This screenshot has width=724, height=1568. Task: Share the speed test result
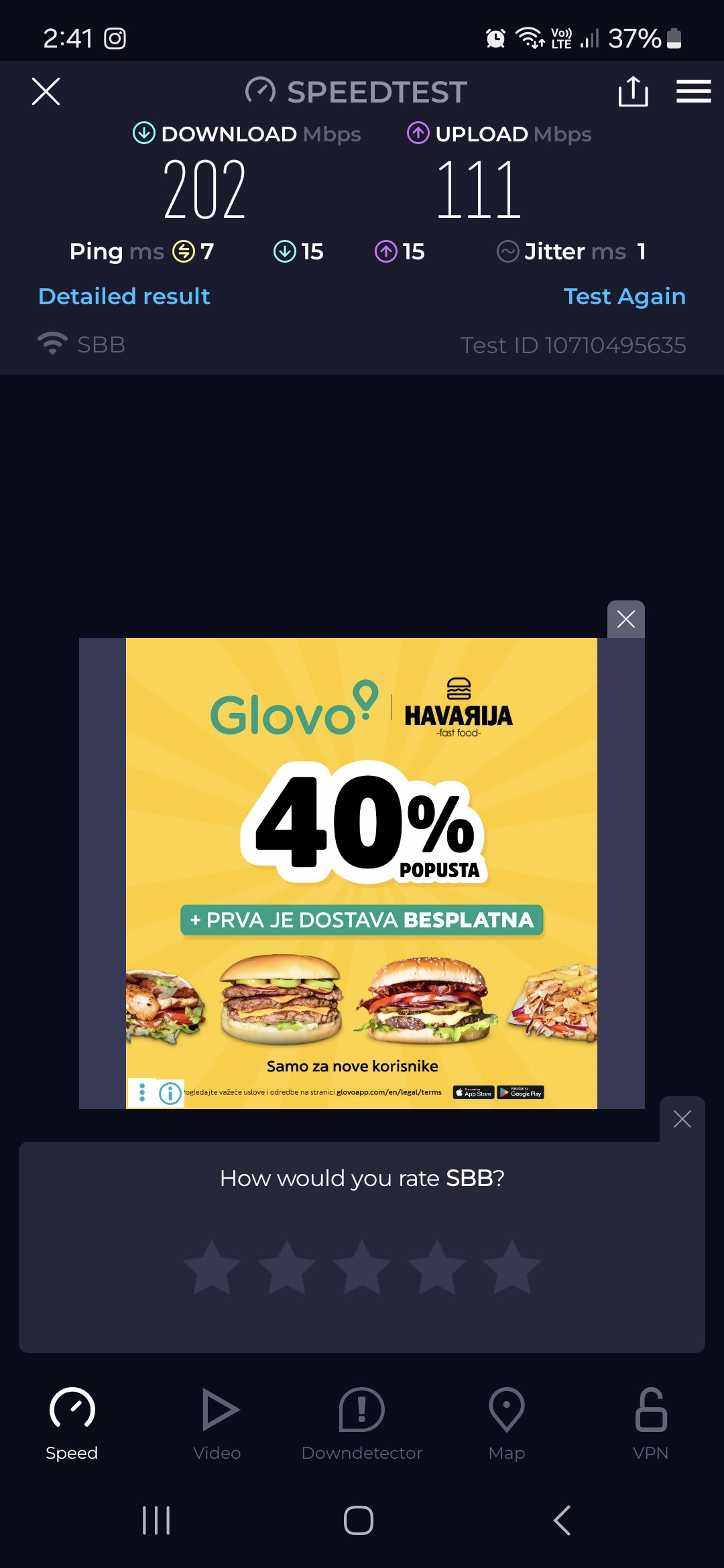633,92
